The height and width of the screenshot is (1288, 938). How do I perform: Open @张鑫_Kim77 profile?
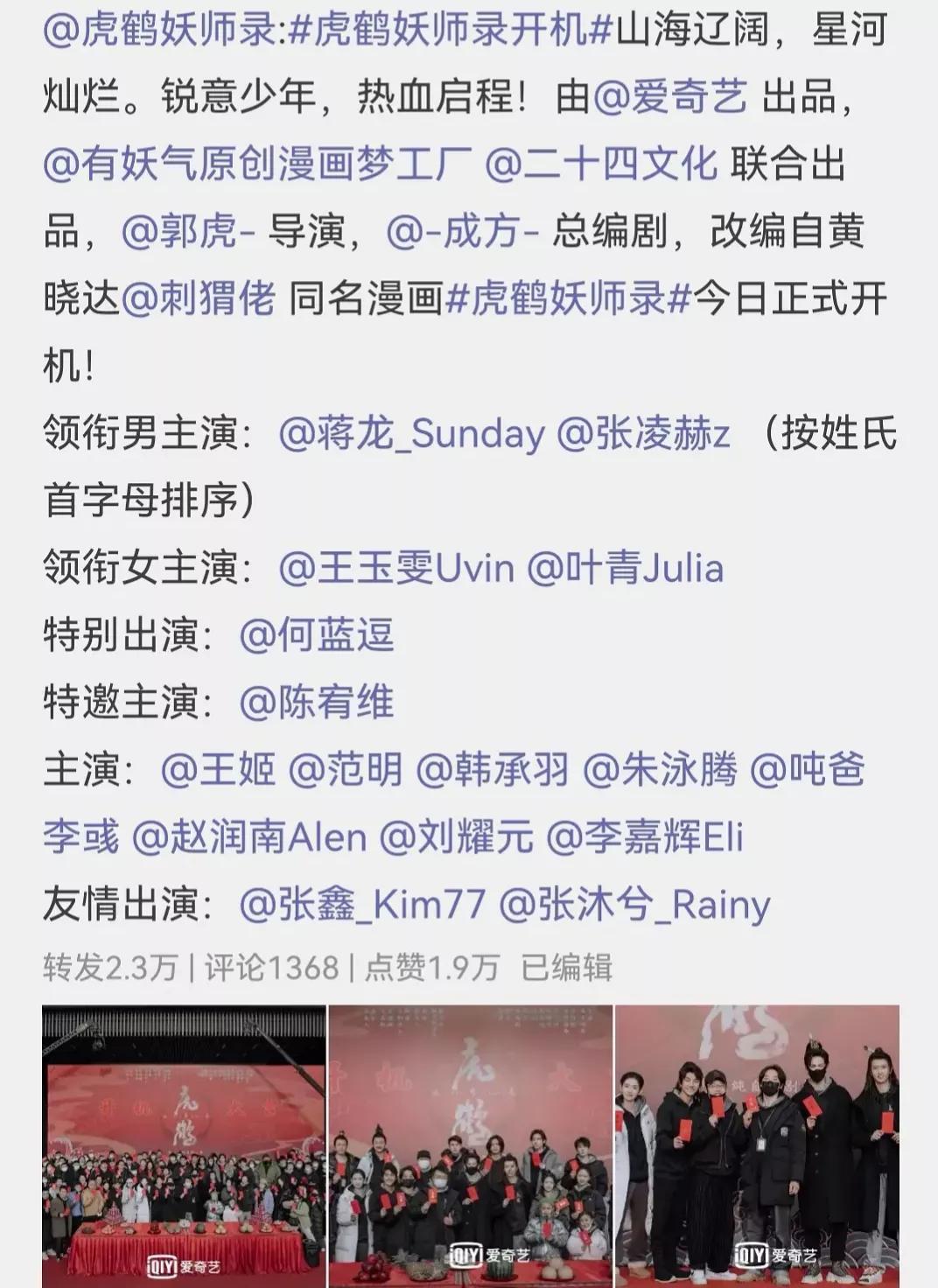[x=361, y=906]
